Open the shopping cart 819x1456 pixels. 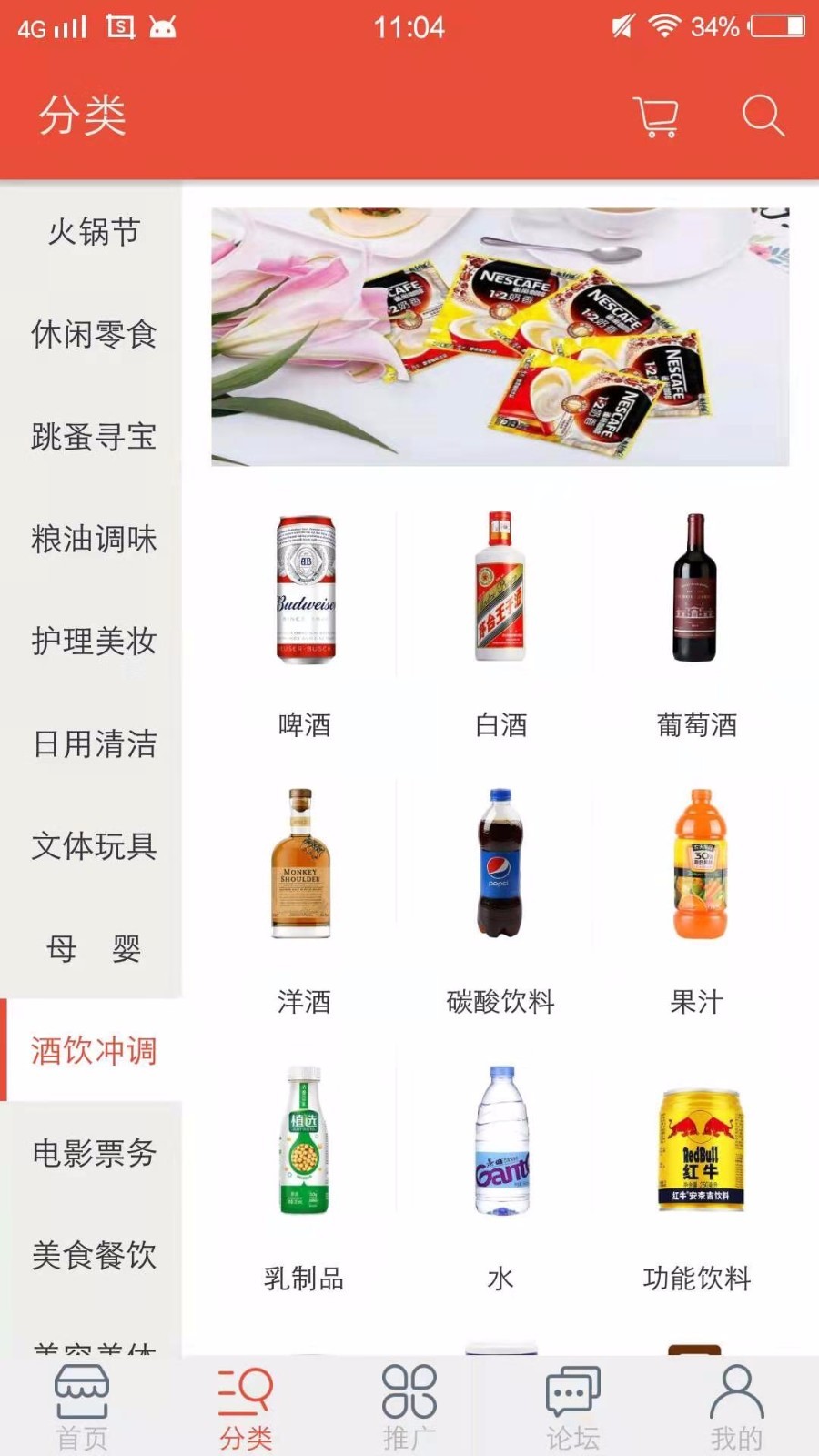point(656,116)
